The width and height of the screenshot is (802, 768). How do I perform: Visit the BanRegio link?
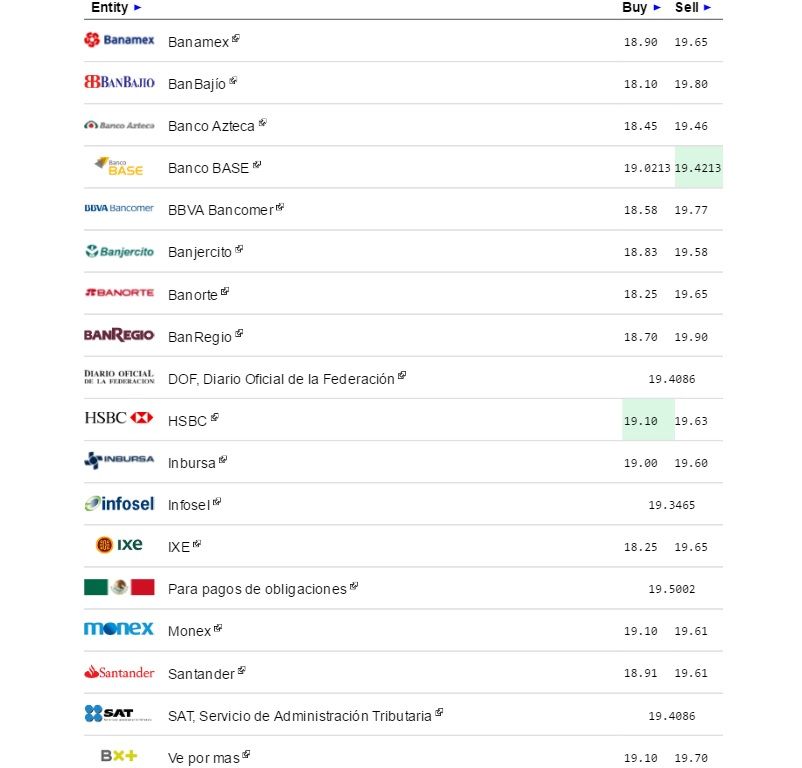[199, 337]
